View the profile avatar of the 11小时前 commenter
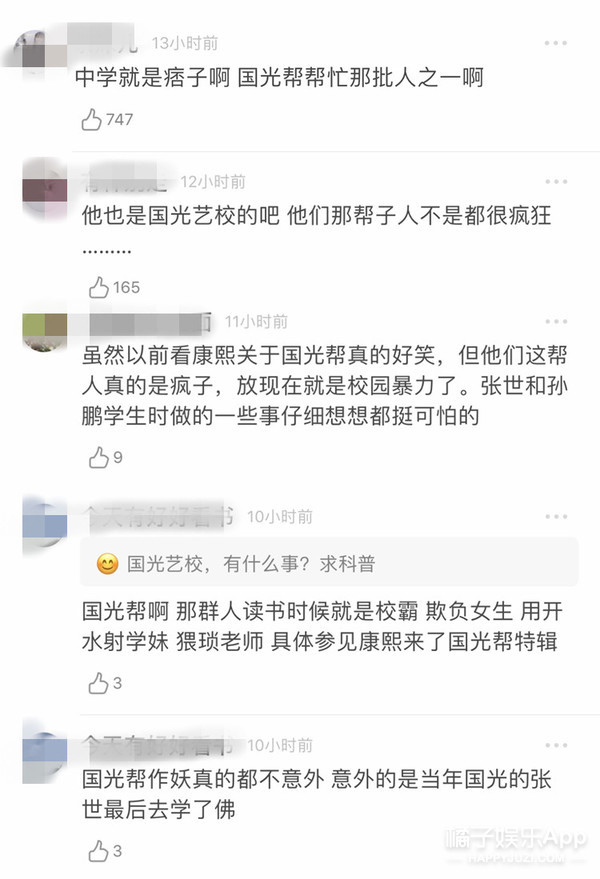Image resolution: width=600 pixels, height=879 pixels. pos(44,331)
